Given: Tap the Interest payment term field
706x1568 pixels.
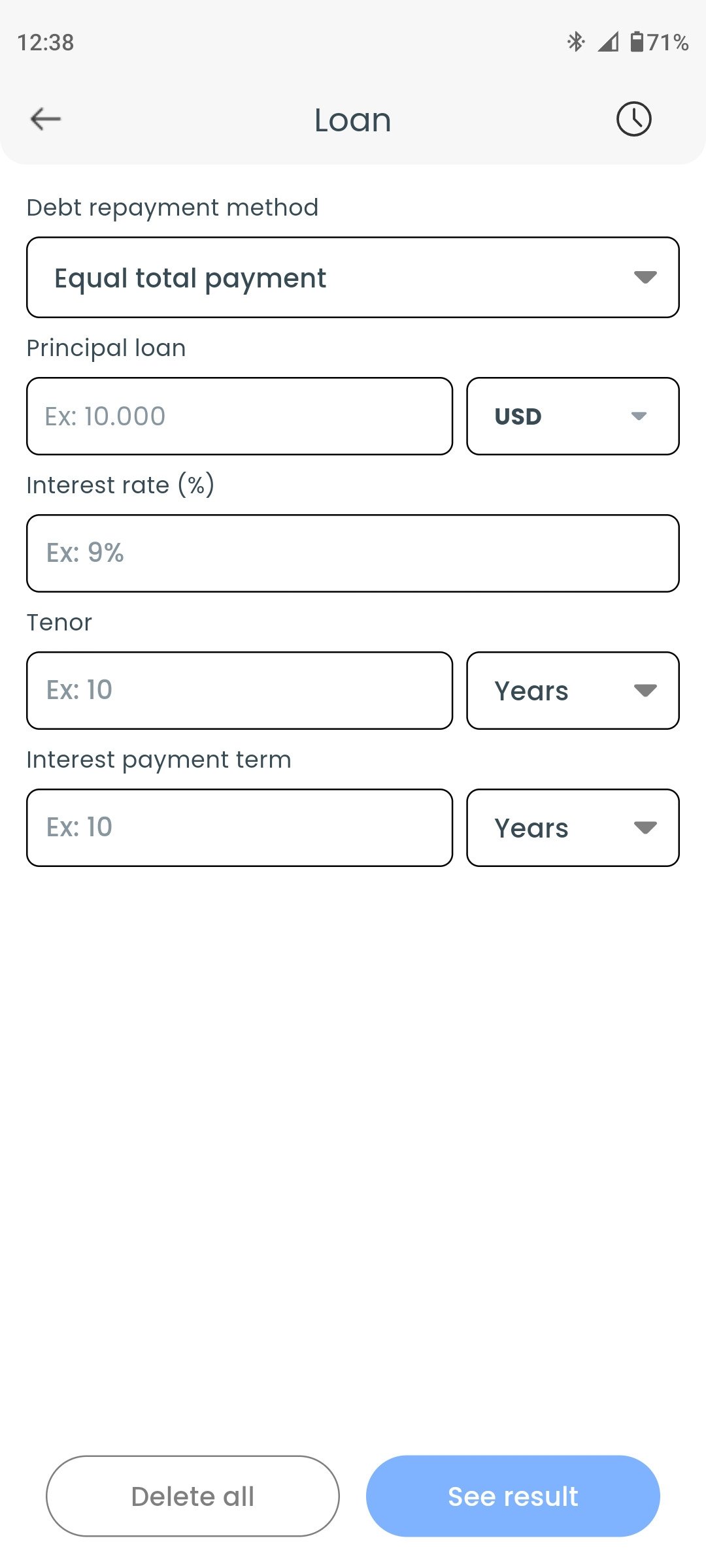Looking at the screenshot, I should 239,828.
